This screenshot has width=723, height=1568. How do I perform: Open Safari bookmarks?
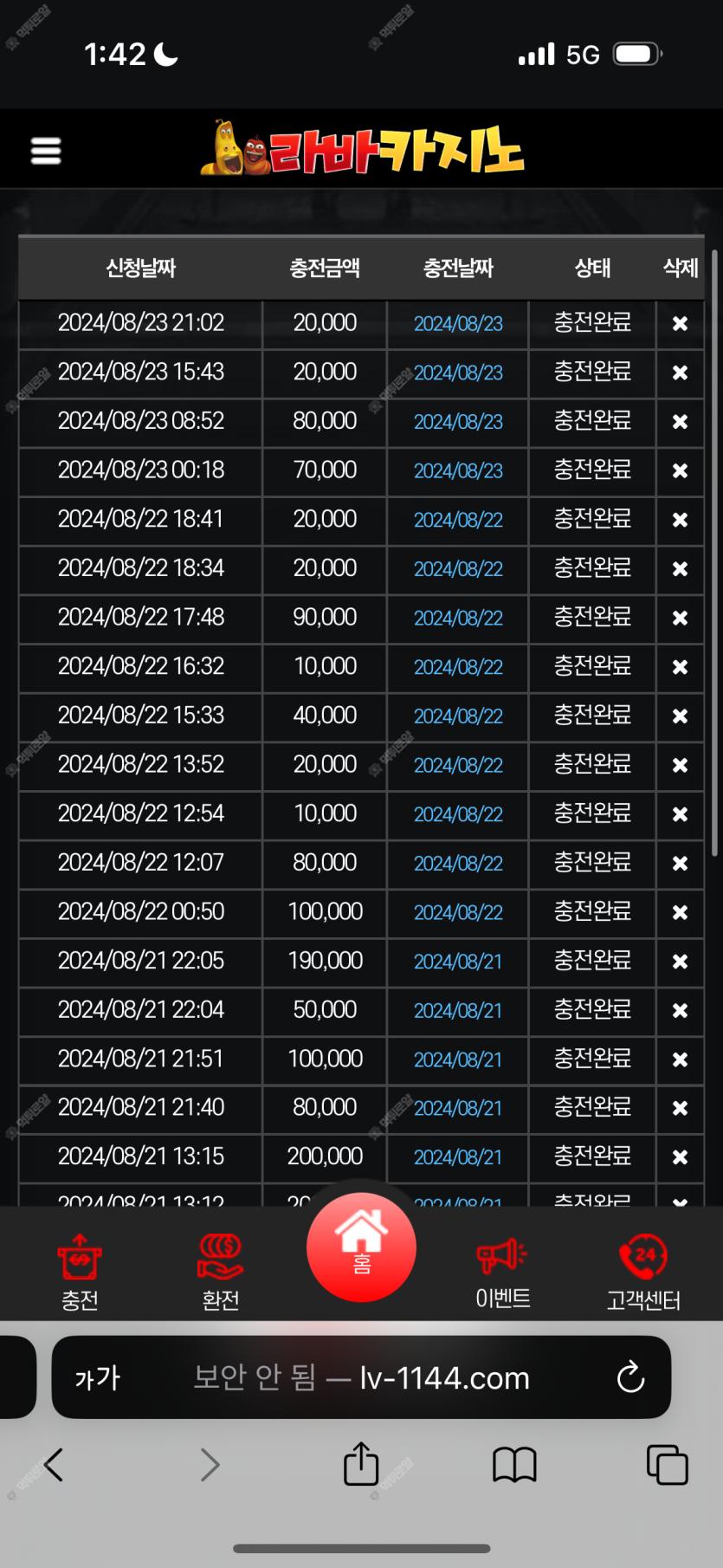(514, 1465)
